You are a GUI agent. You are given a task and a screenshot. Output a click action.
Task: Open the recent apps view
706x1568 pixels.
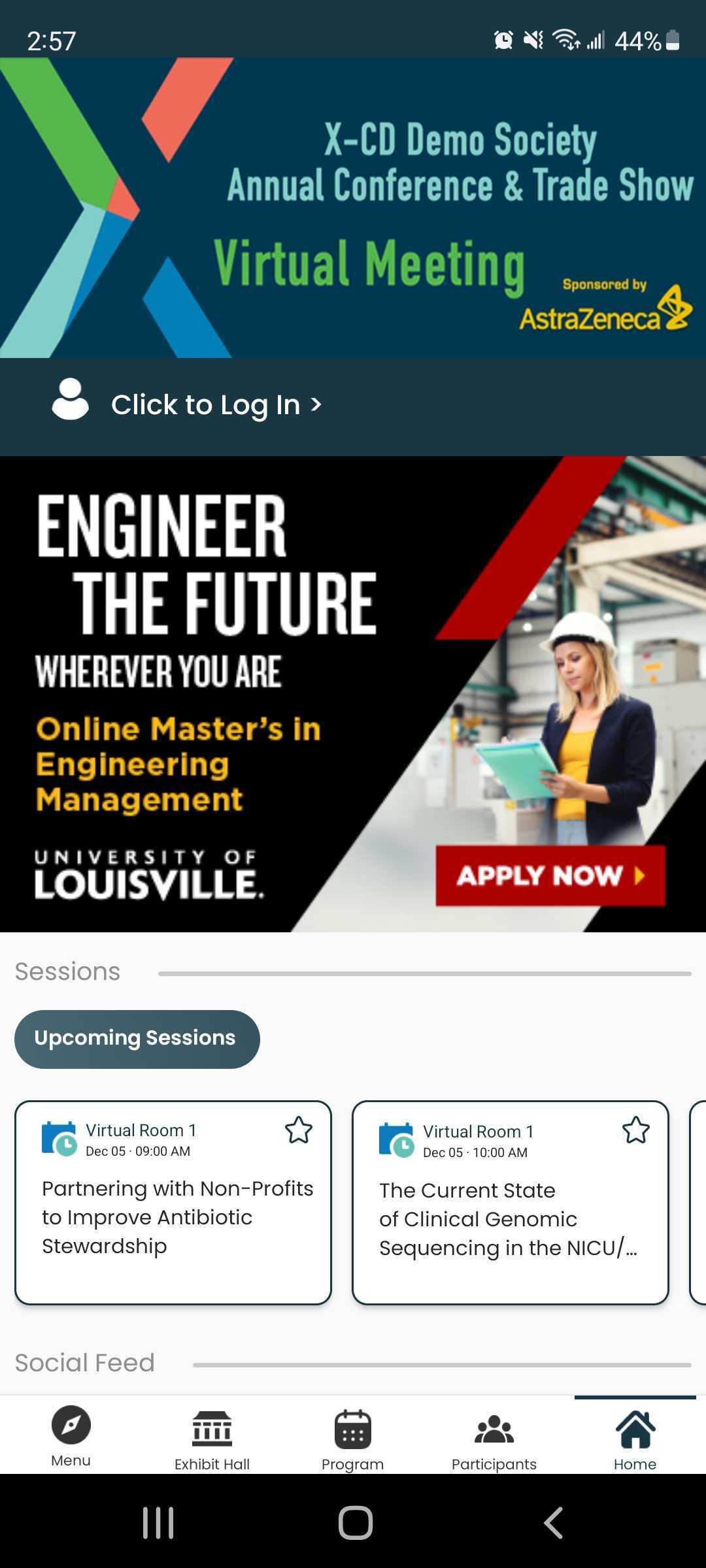[158, 1523]
